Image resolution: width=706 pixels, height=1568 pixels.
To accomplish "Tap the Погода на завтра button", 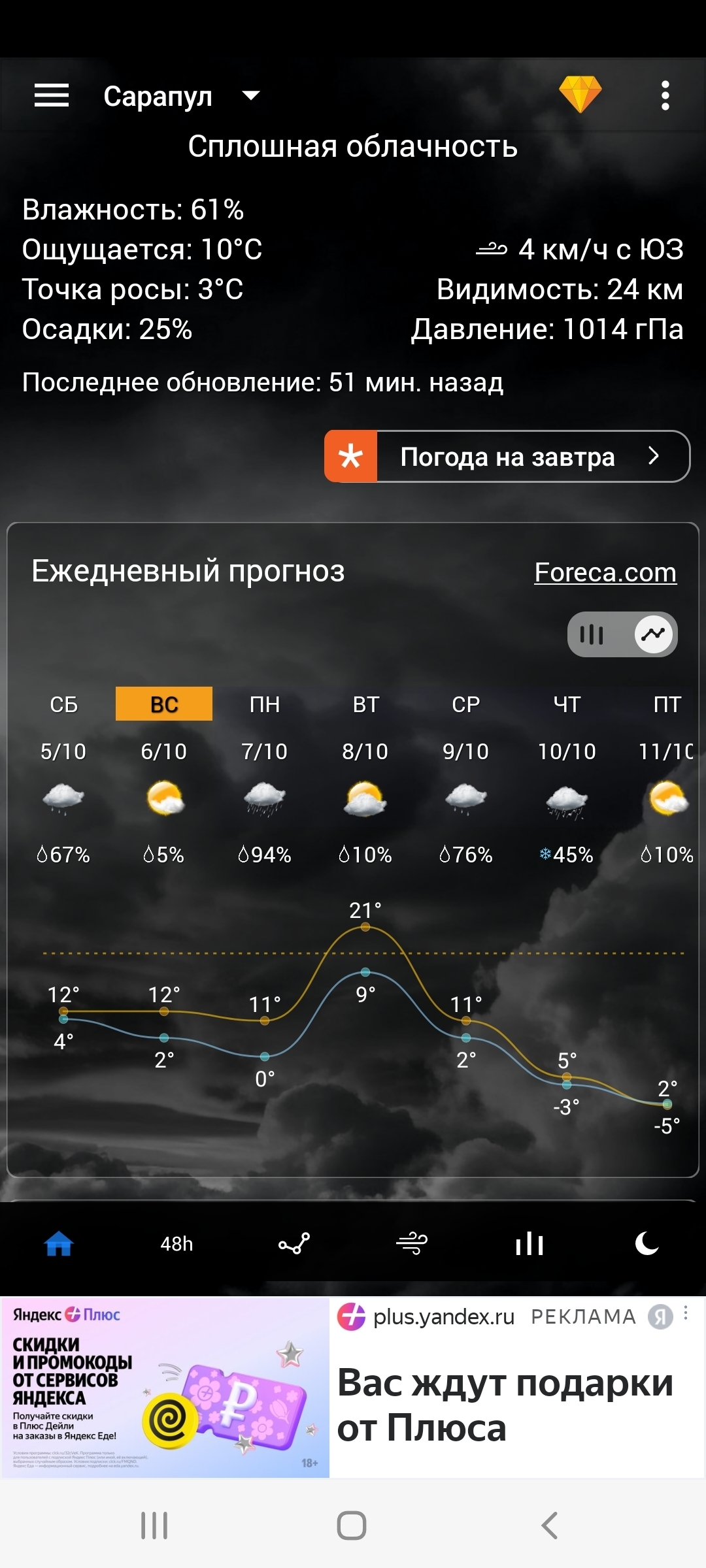I will [507, 457].
